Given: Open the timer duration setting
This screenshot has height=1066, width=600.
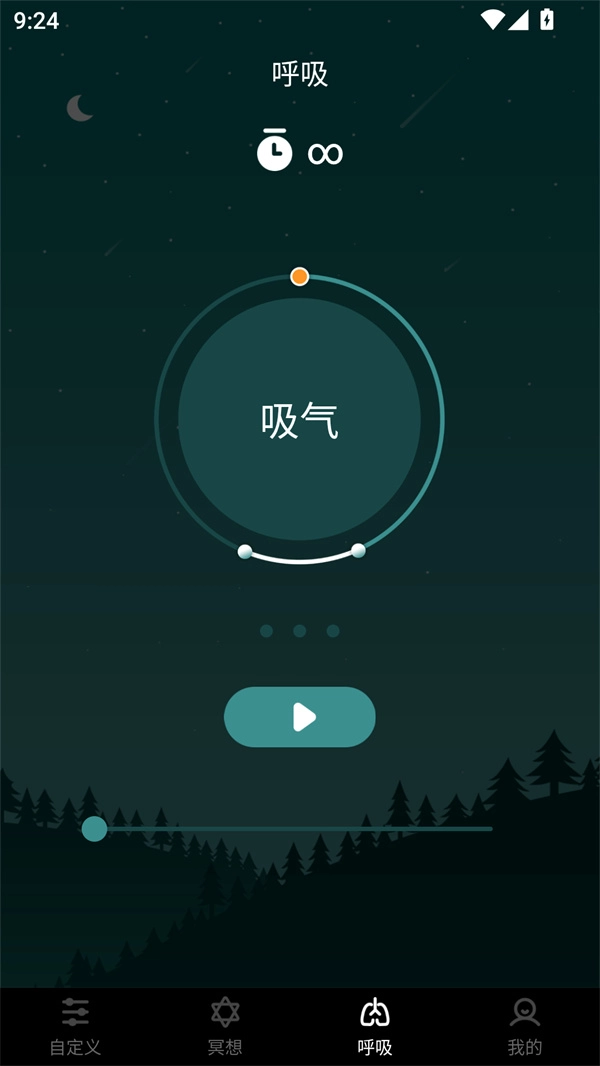Looking at the screenshot, I should coord(299,152).
